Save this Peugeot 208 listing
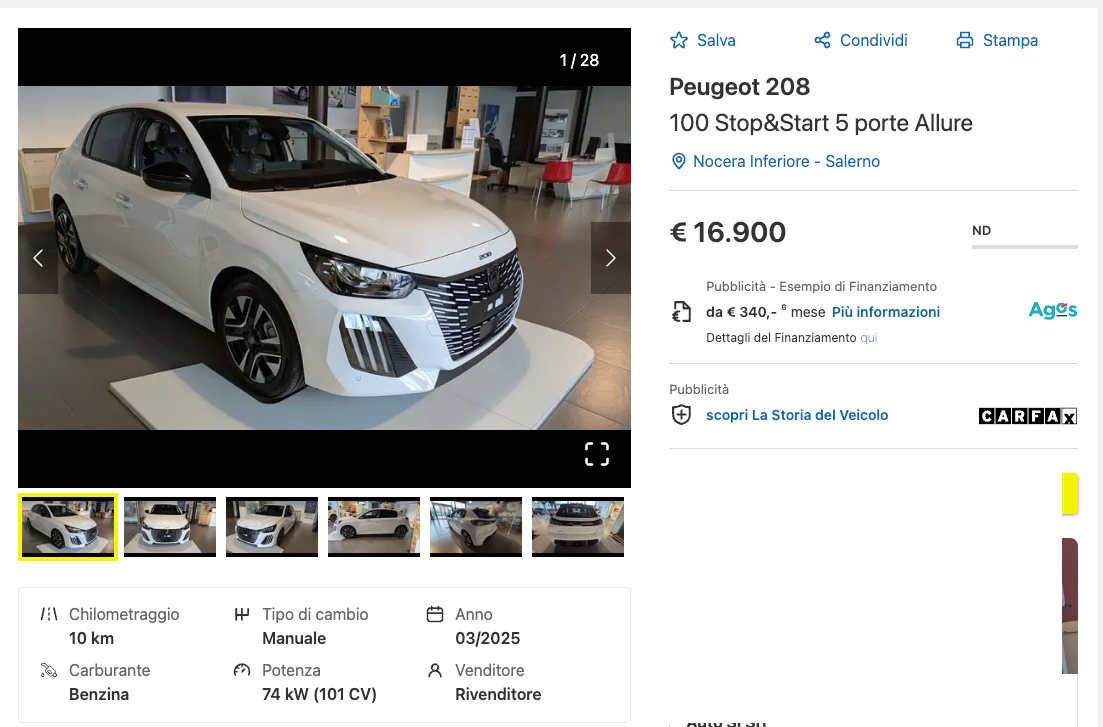 [x=702, y=41]
